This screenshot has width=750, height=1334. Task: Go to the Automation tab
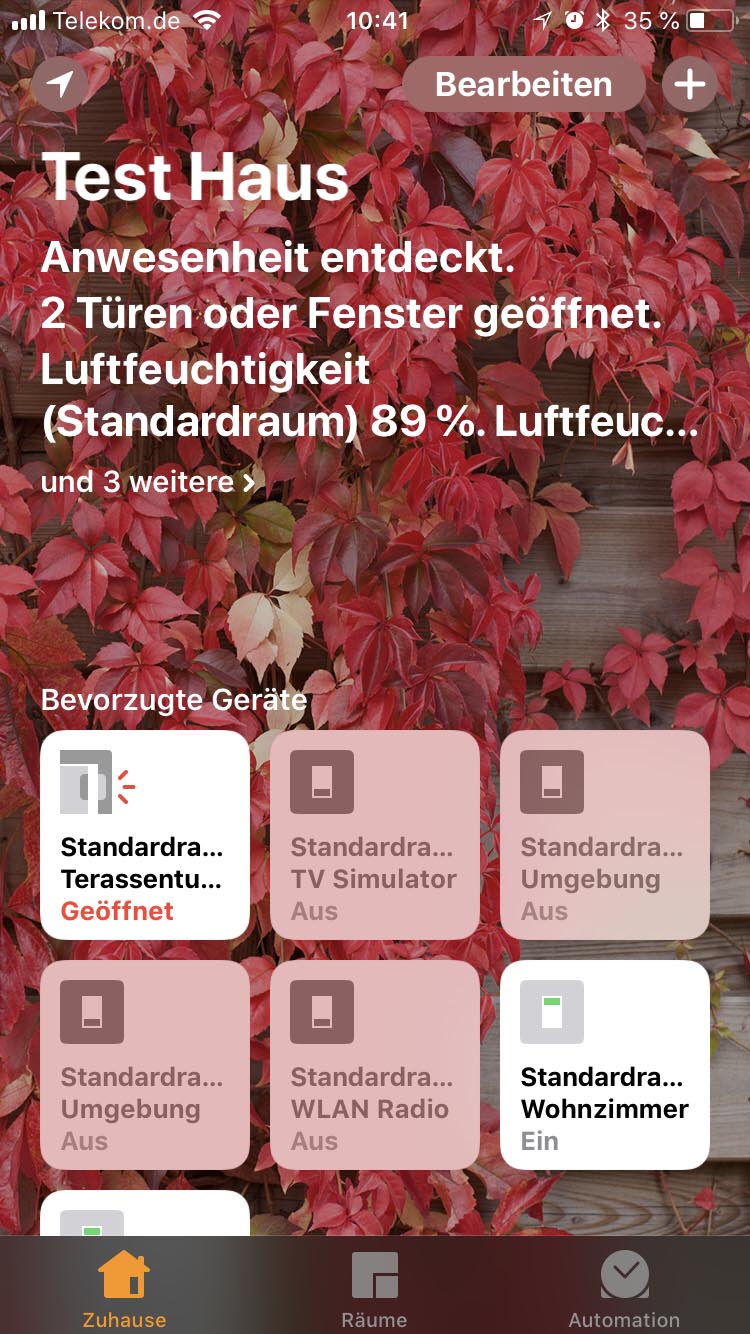pyautogui.click(x=624, y=1288)
